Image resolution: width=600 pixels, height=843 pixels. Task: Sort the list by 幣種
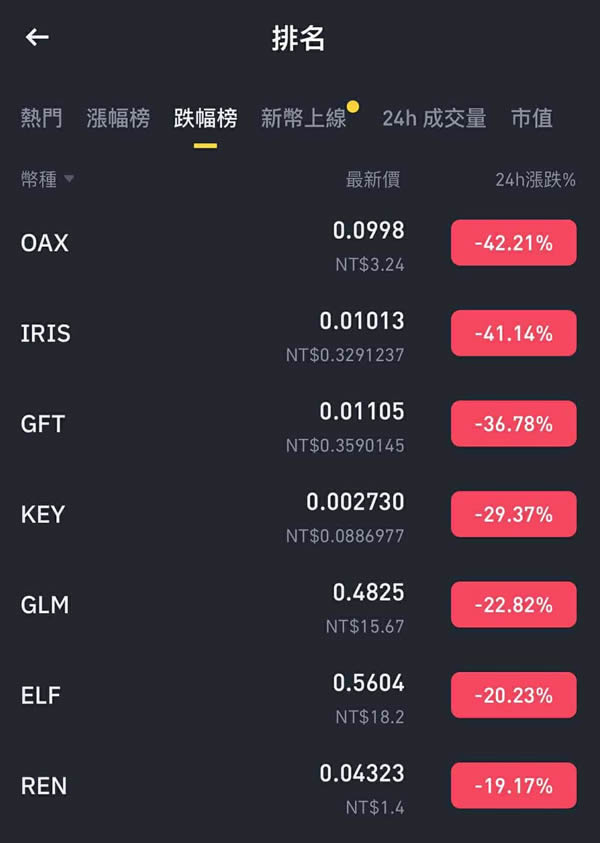point(47,180)
